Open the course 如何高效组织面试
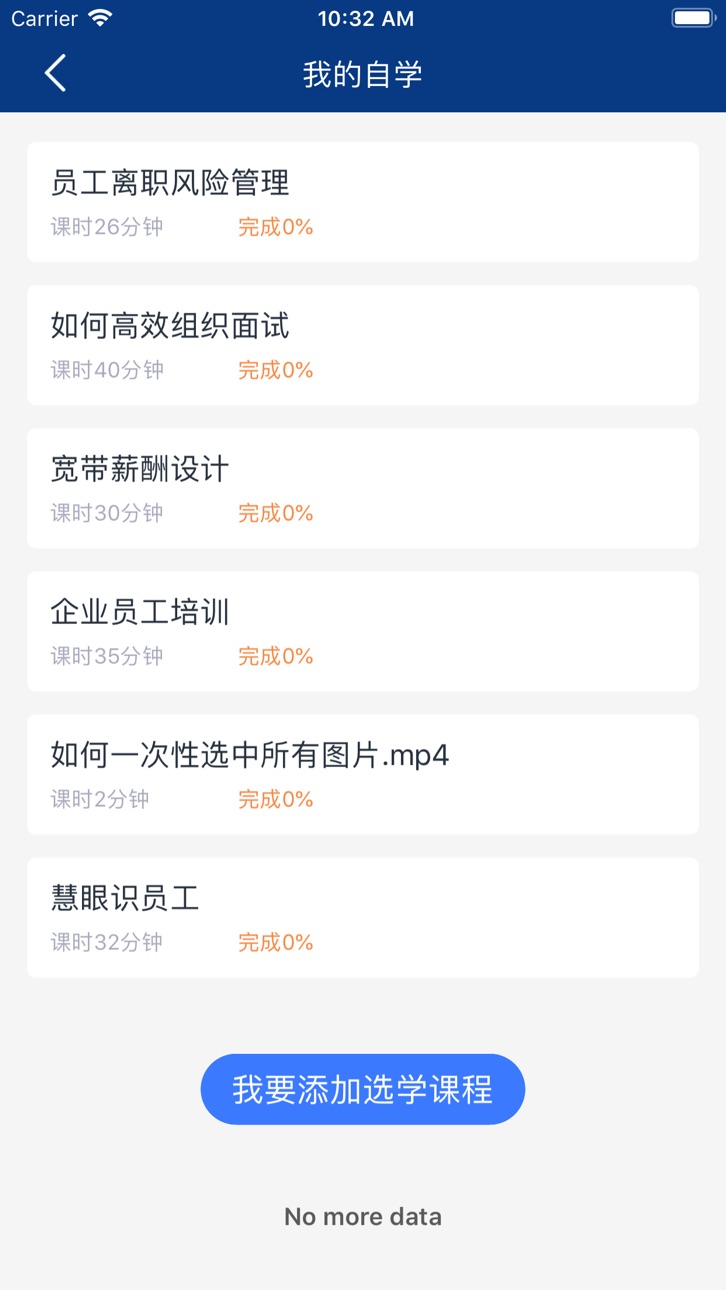 (x=363, y=345)
